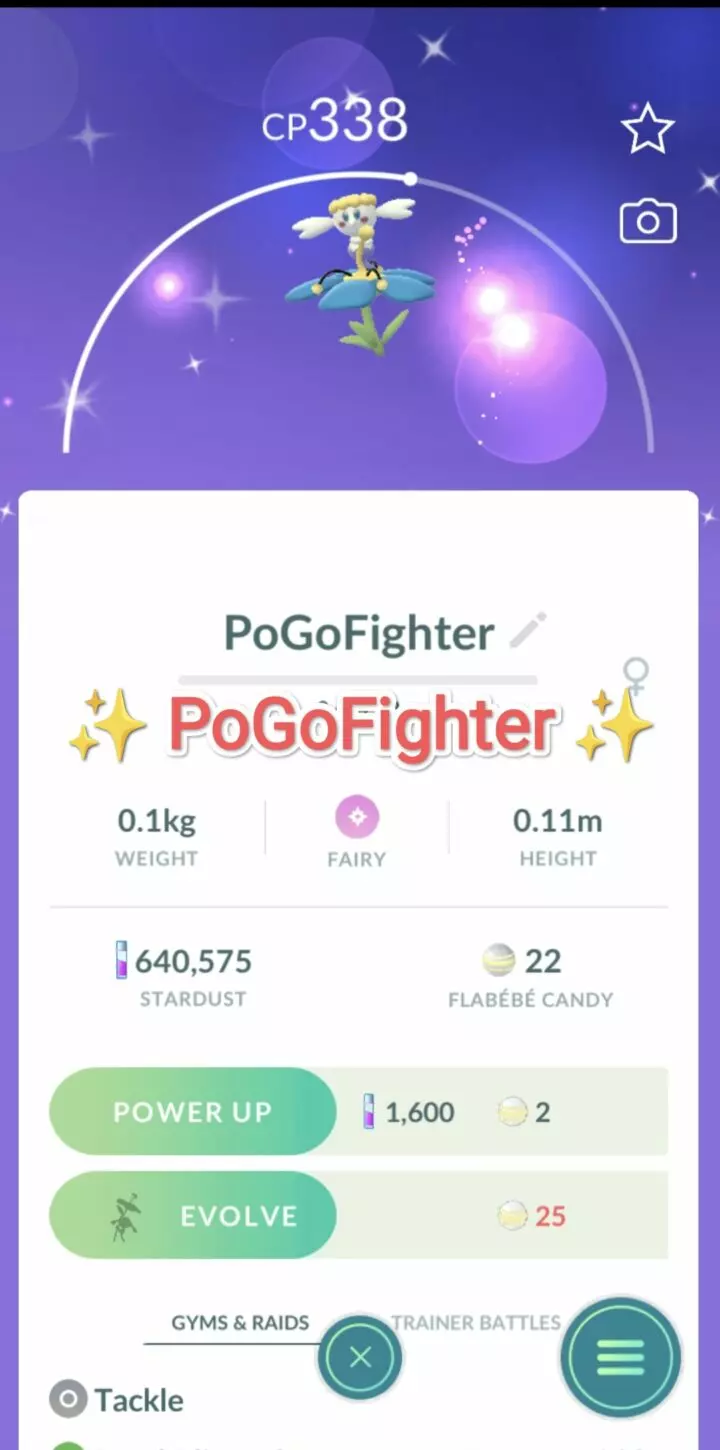Open the camera to take a snapshot
The height and width of the screenshot is (1450, 720).
[647, 221]
